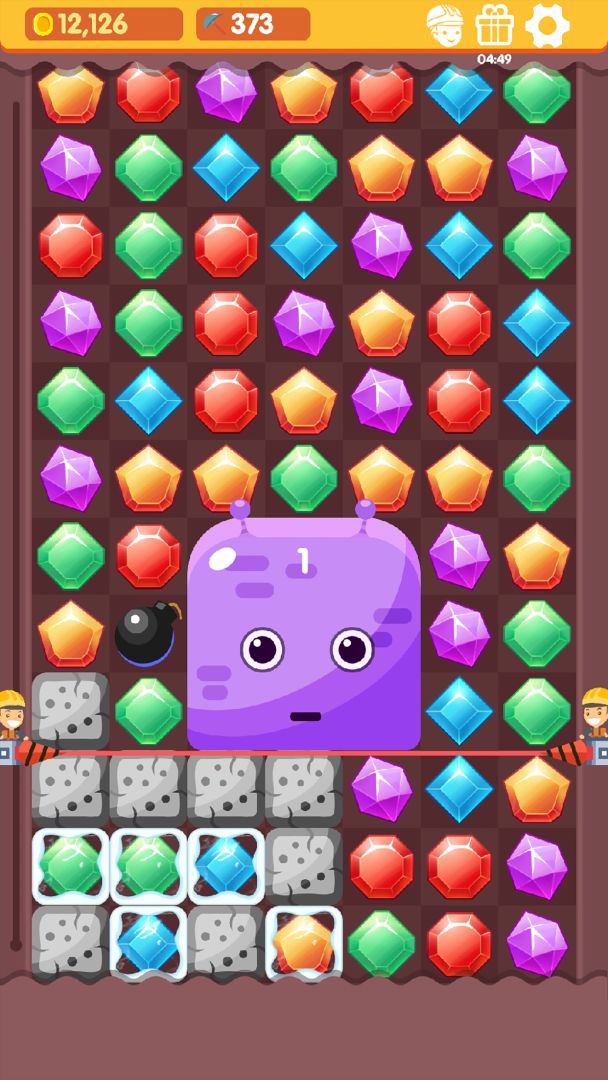
Task: Open the gift box reward
Action: click(494, 25)
